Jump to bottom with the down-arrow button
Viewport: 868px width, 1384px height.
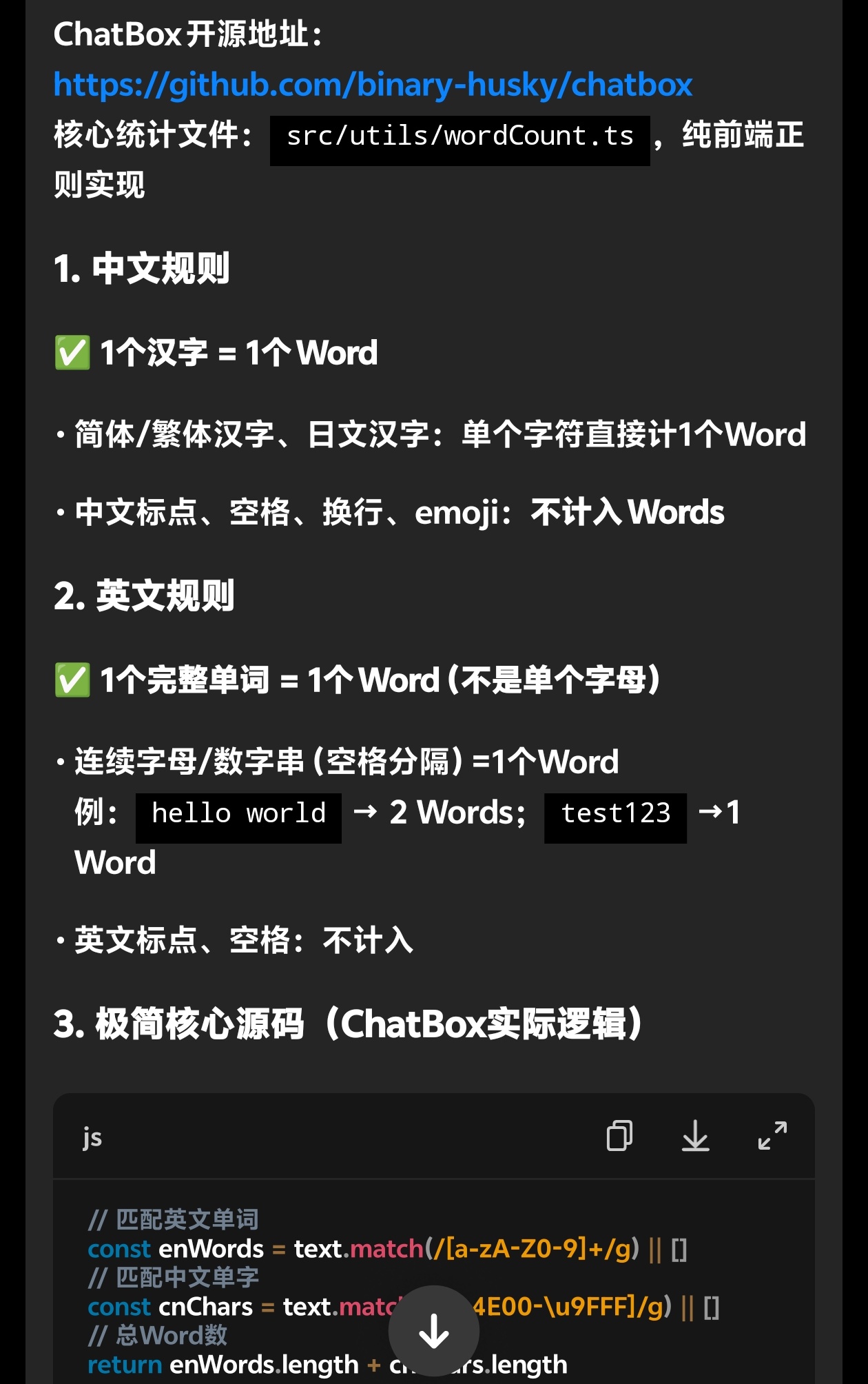coord(434,1330)
